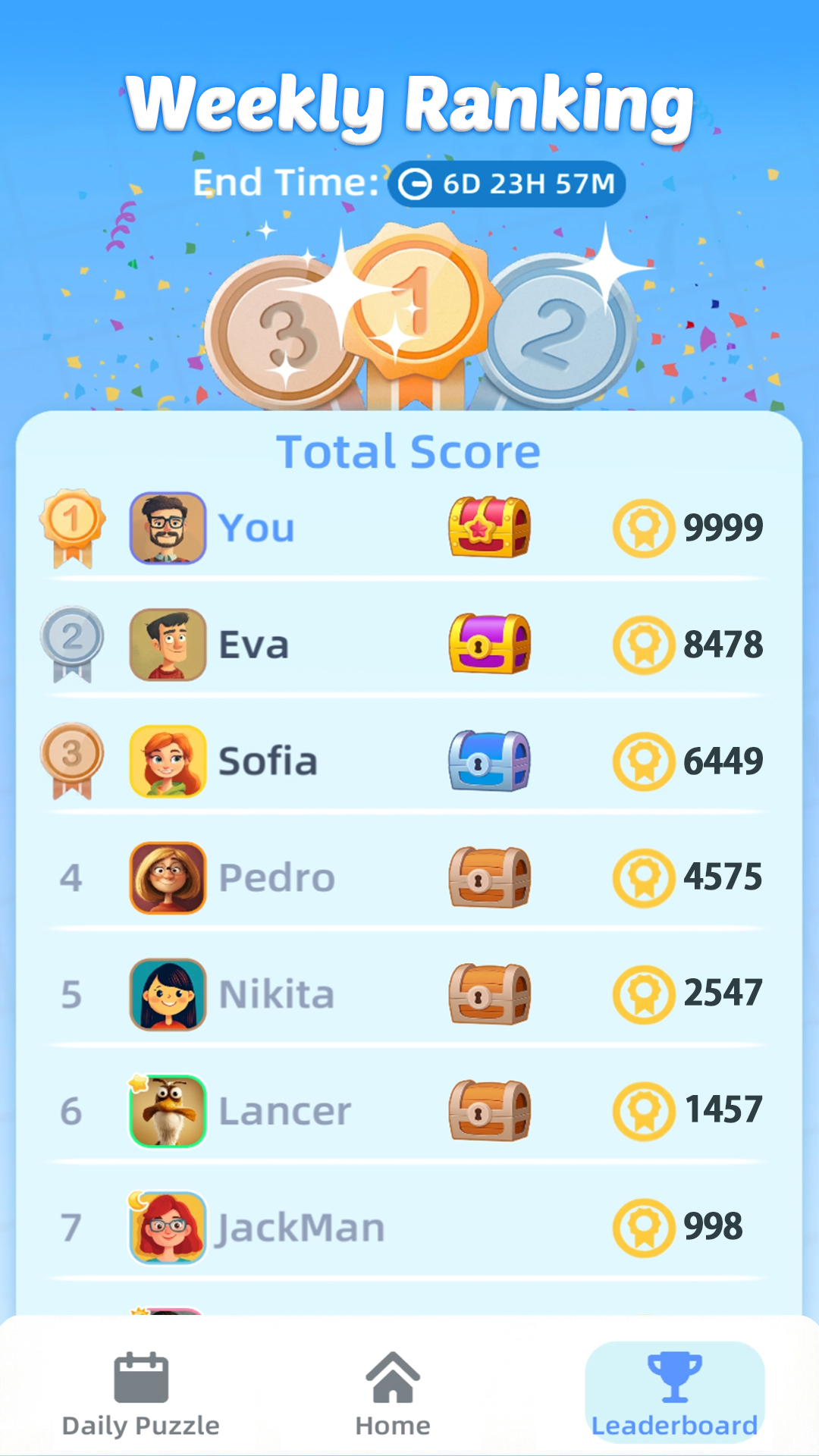Tap your own avatar with glasses

pyautogui.click(x=168, y=529)
